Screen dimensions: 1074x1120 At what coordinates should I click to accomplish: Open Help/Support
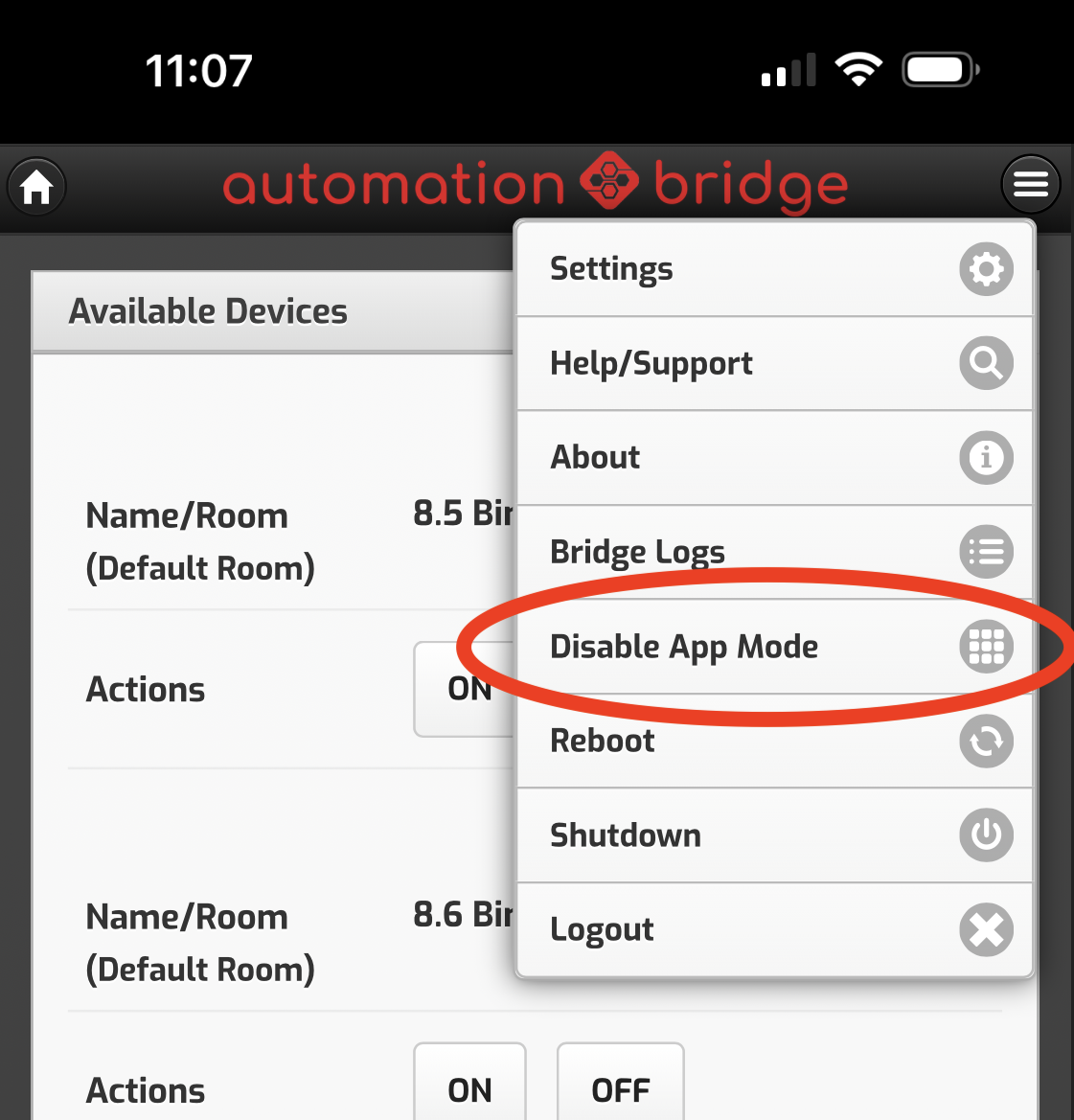point(774,363)
